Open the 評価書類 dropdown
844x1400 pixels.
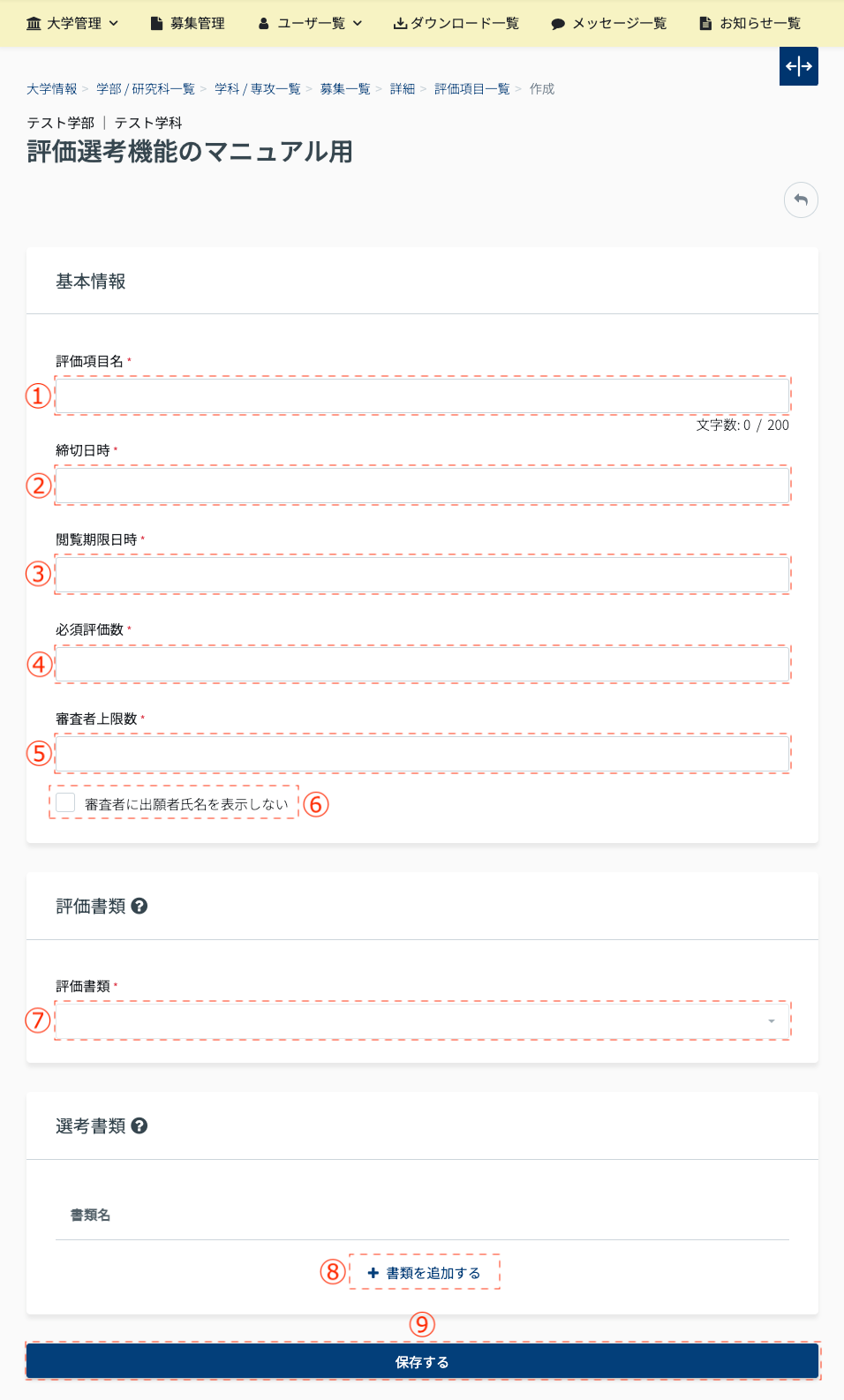pyautogui.click(x=422, y=1021)
